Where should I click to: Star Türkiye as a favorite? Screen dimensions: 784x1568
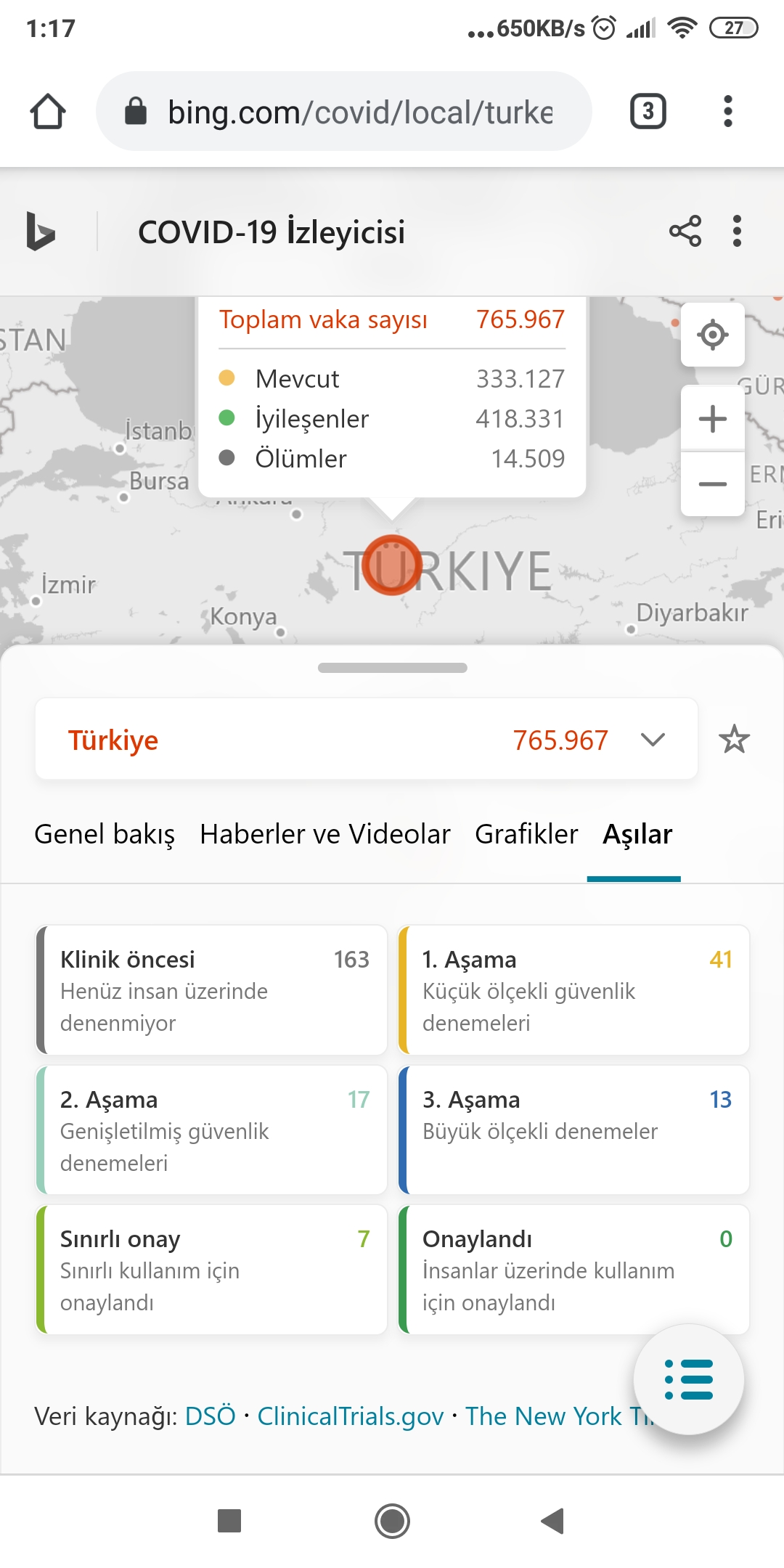pos(735,740)
